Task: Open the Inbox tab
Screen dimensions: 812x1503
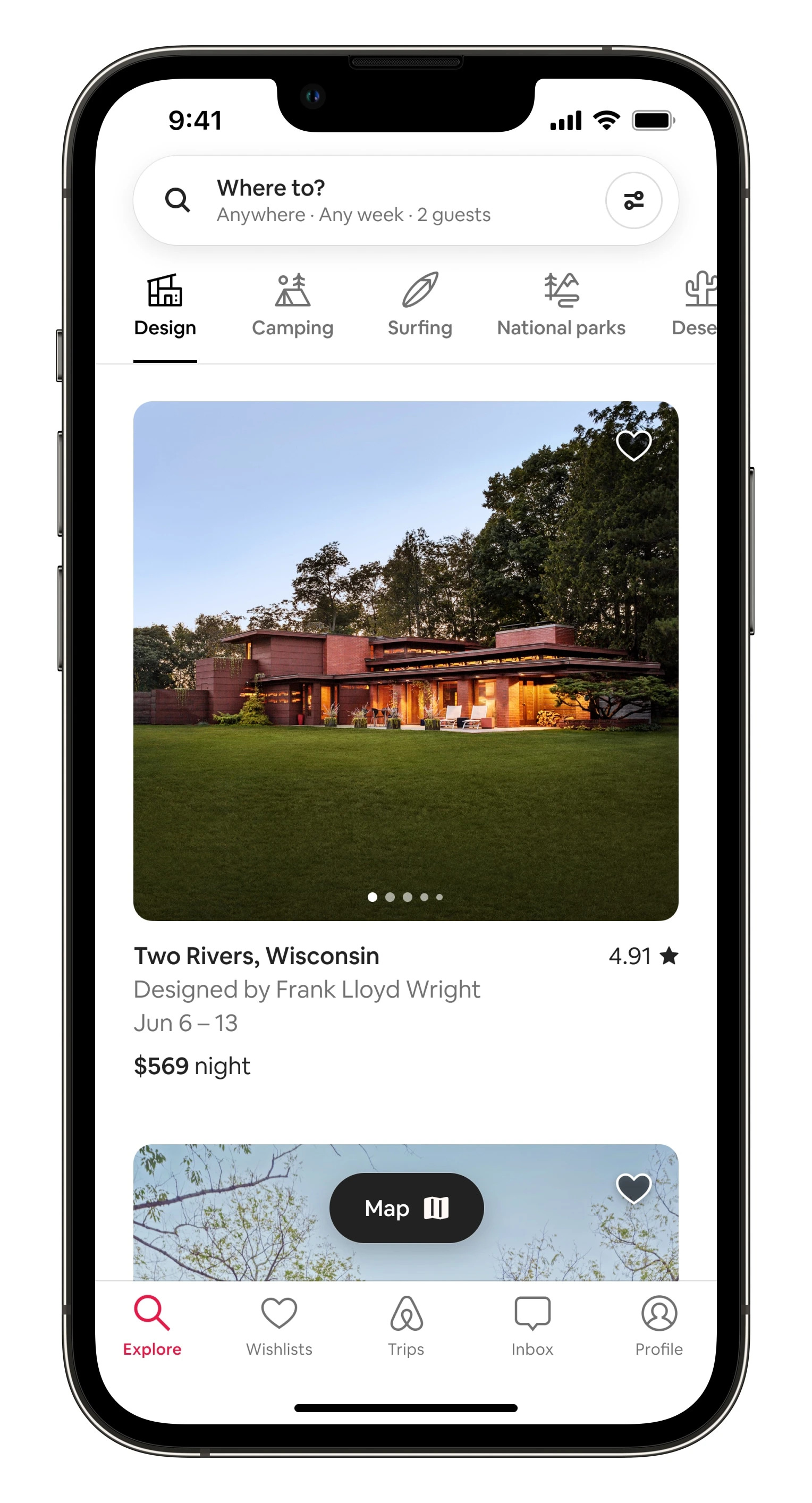Action: 532,1325
